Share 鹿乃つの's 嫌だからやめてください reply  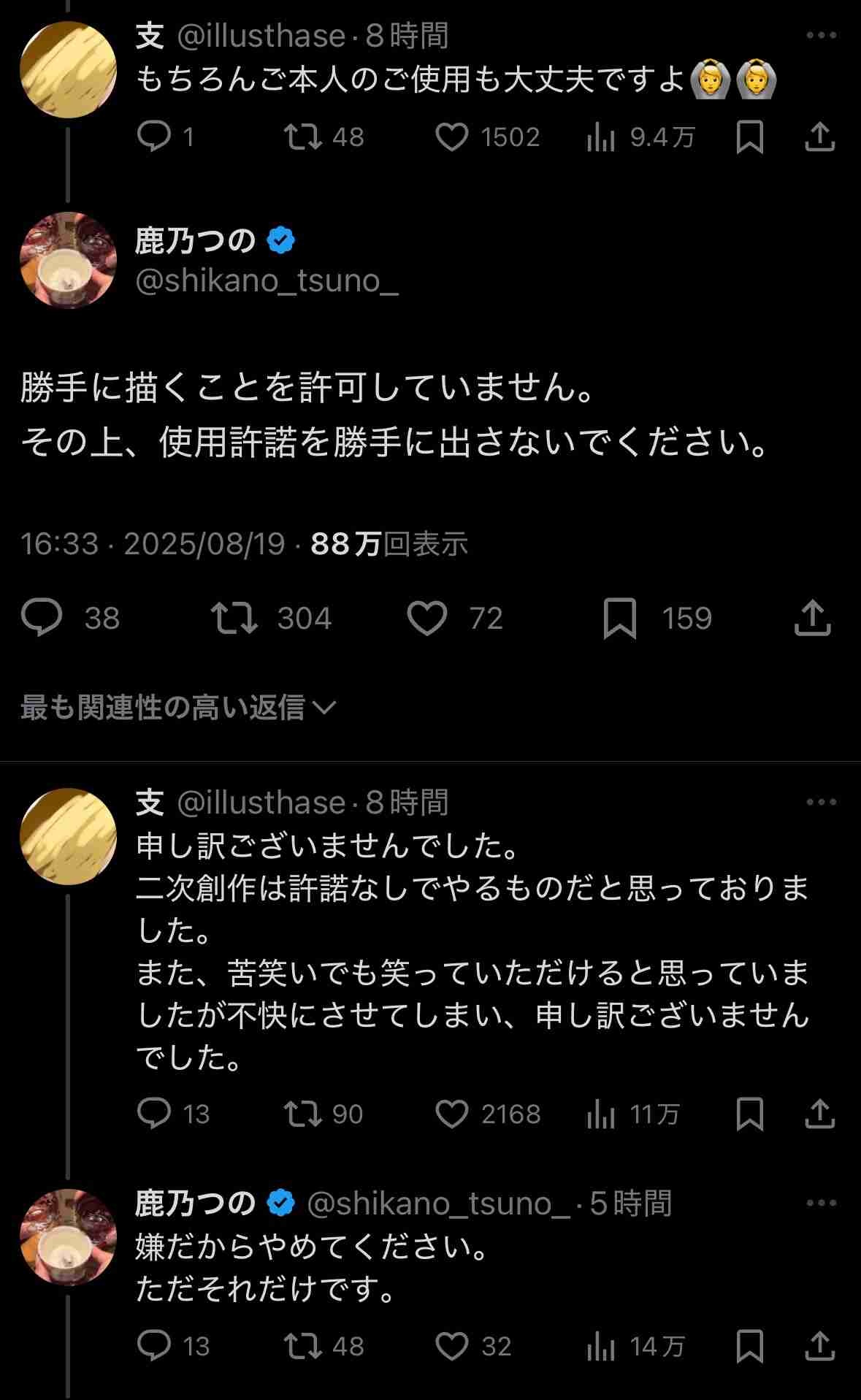(x=820, y=1346)
